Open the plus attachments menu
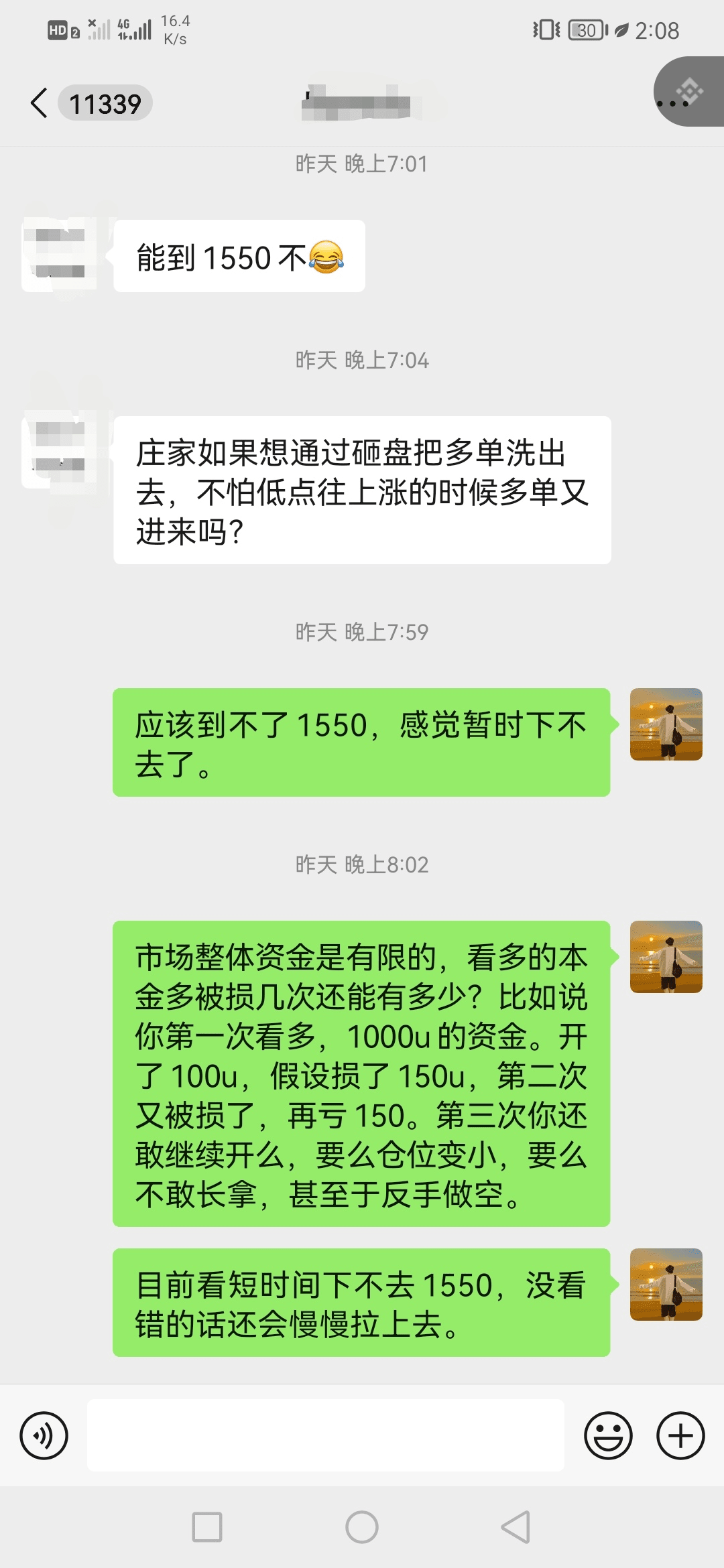 click(680, 1435)
